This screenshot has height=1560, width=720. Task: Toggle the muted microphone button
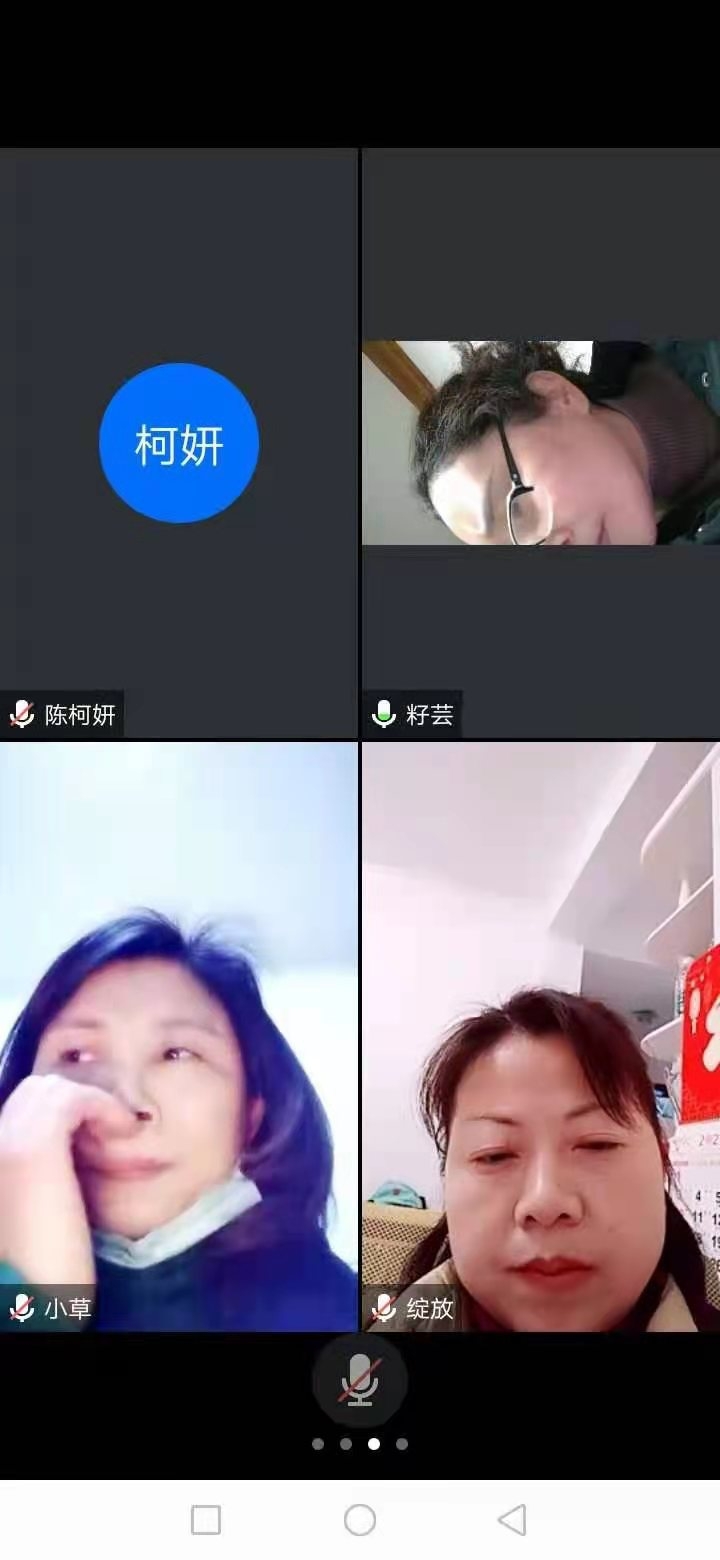point(359,1381)
